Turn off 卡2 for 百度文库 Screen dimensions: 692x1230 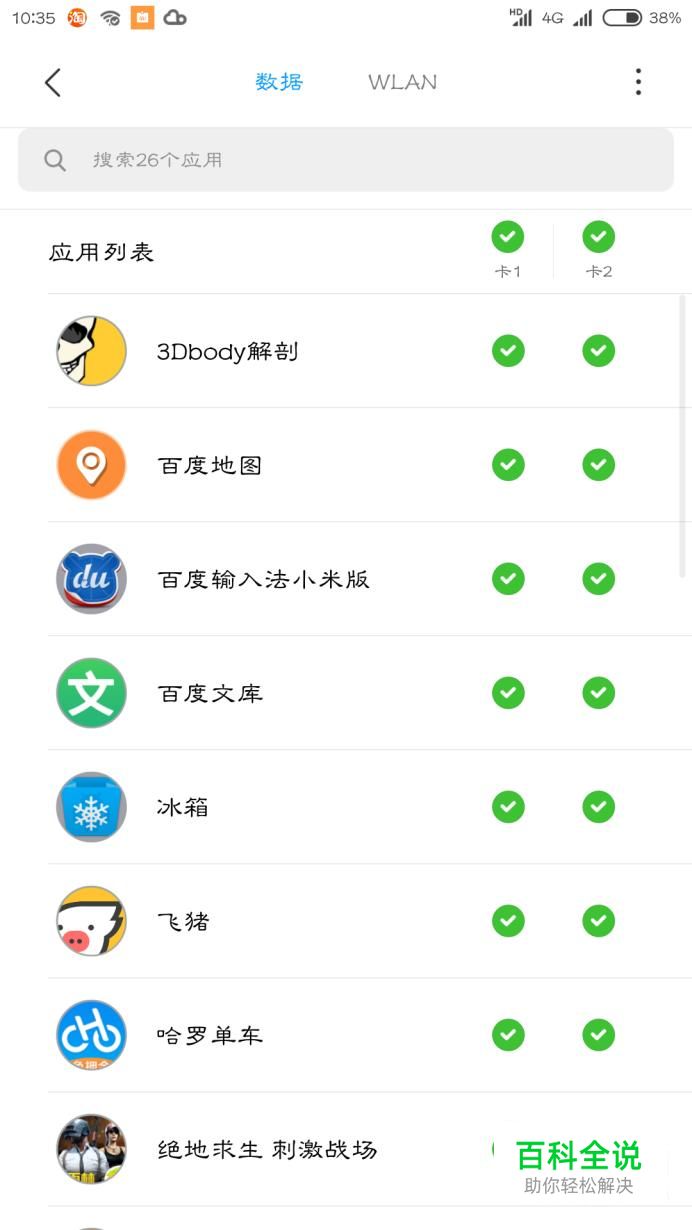pos(599,693)
